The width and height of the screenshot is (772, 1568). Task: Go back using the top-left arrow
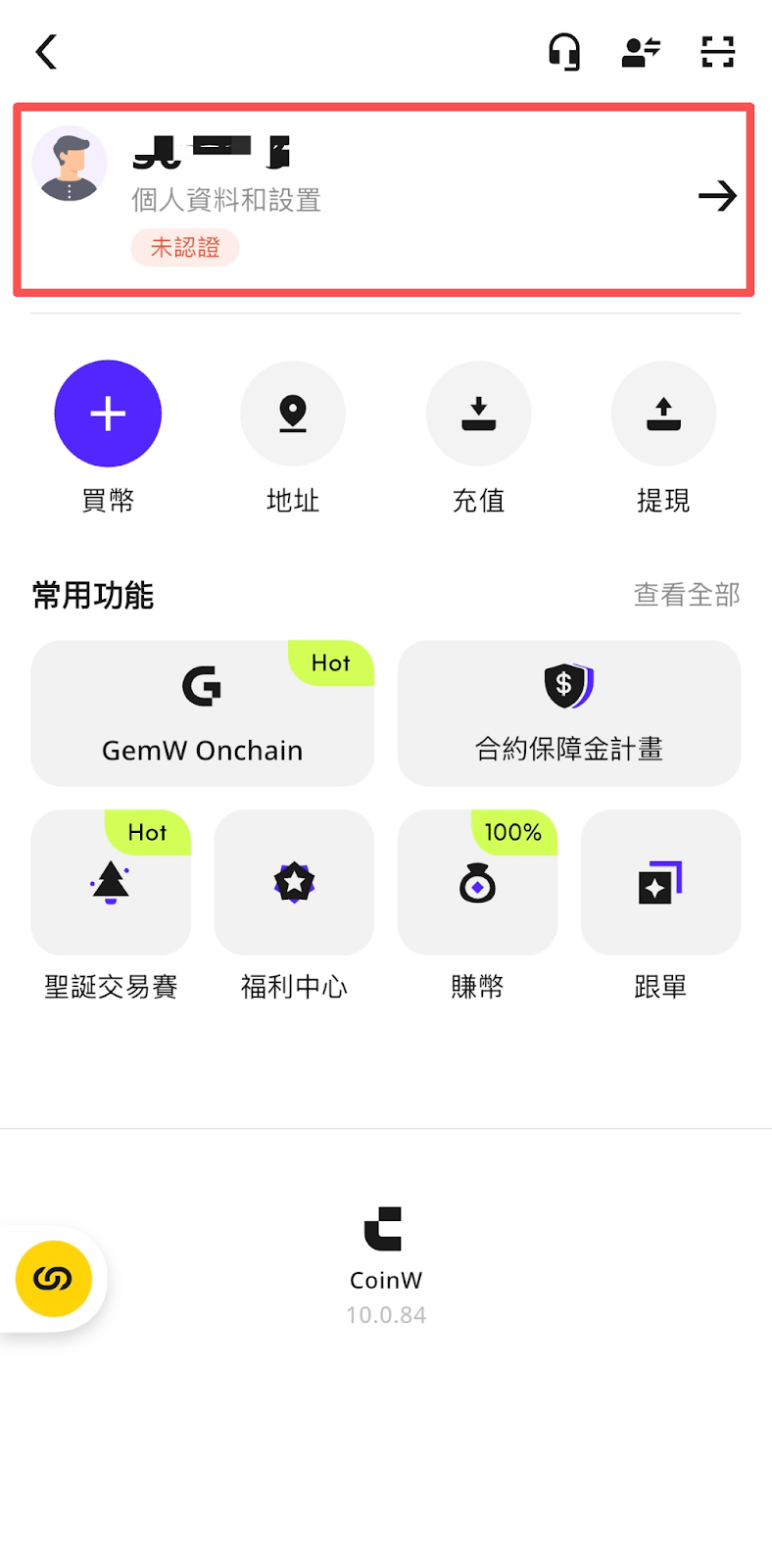click(46, 52)
